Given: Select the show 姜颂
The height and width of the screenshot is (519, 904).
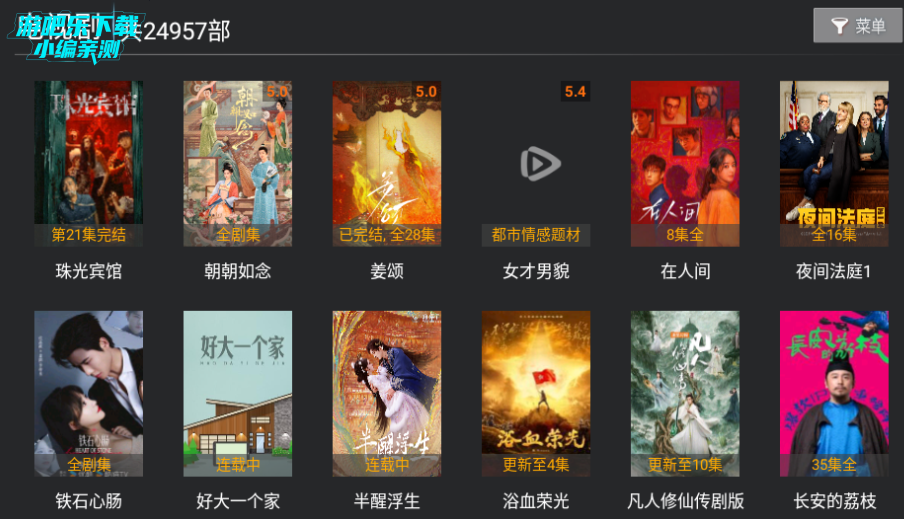Looking at the screenshot, I should coord(386,164).
